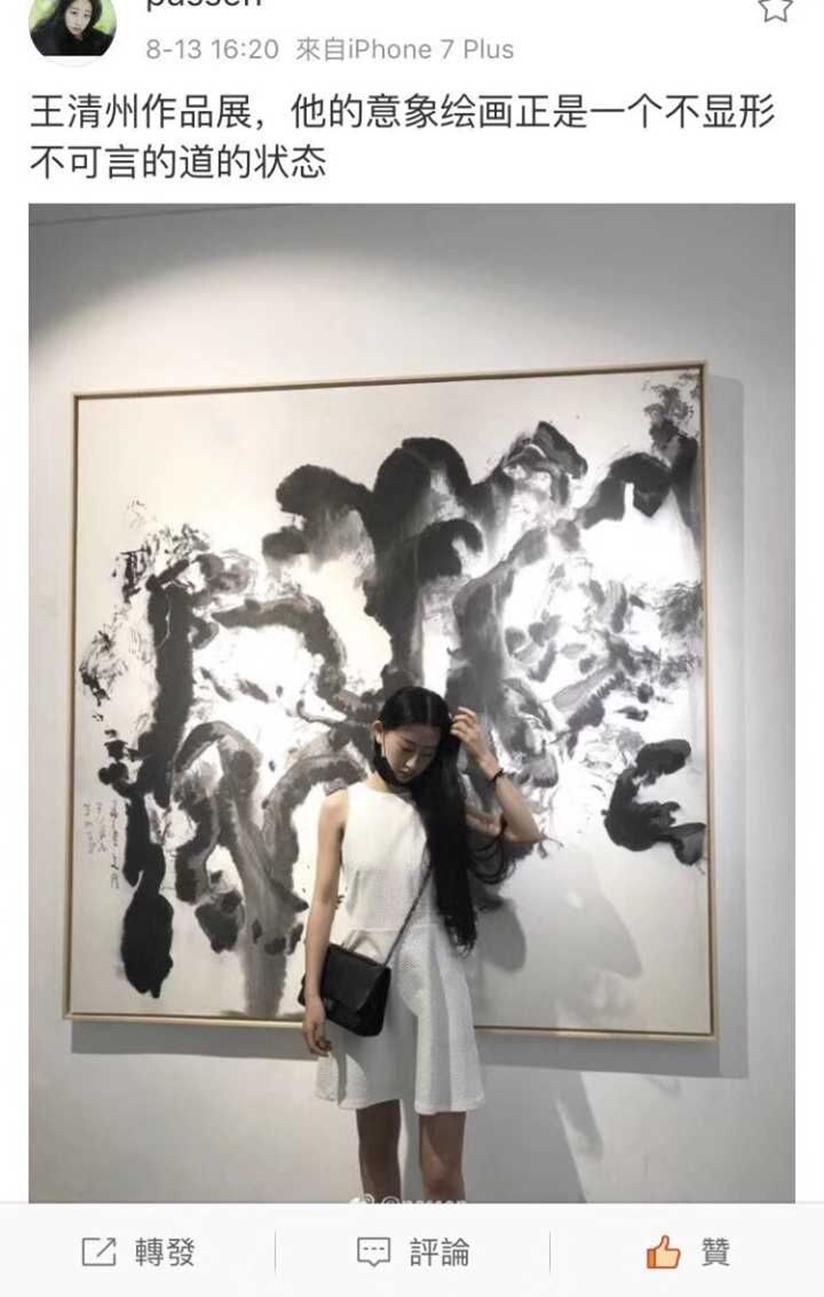The width and height of the screenshot is (824, 1297).
Task: Like the post with 贊 button
Action: click(x=688, y=1252)
